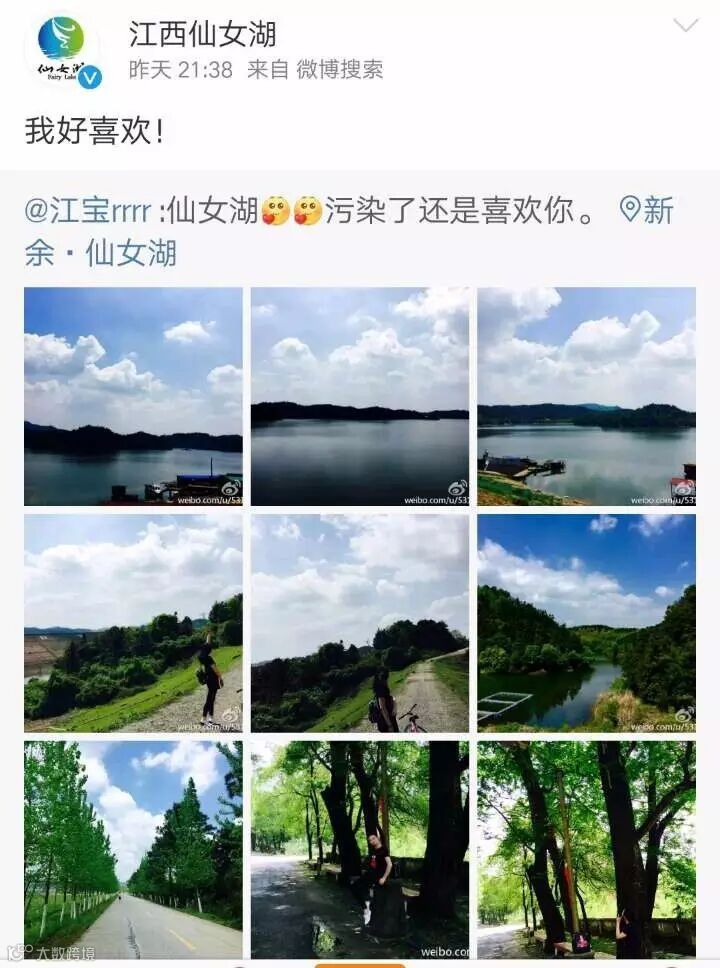View the gravel path with bicycle photo
Viewport: 720px width, 968px height.
pos(359,624)
